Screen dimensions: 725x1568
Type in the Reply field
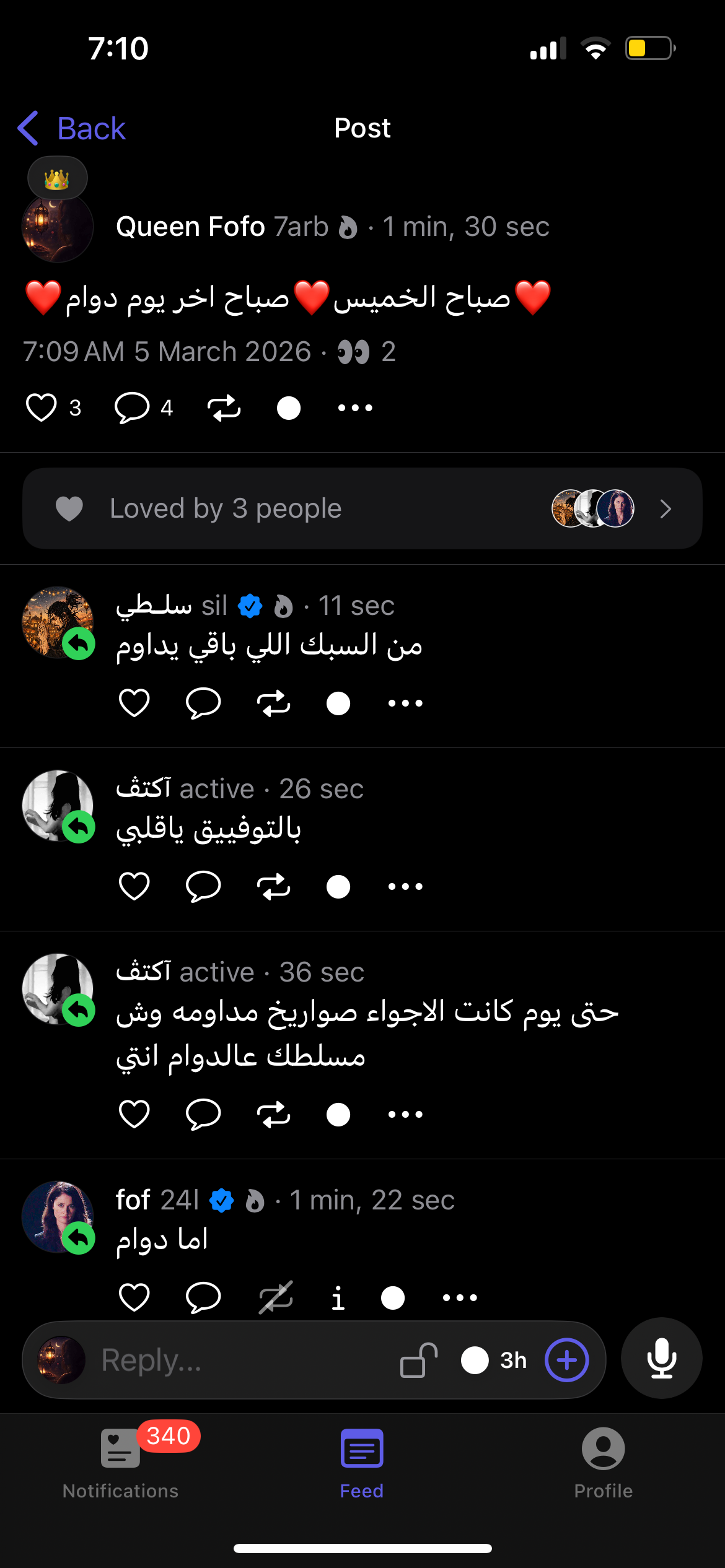point(242,1361)
